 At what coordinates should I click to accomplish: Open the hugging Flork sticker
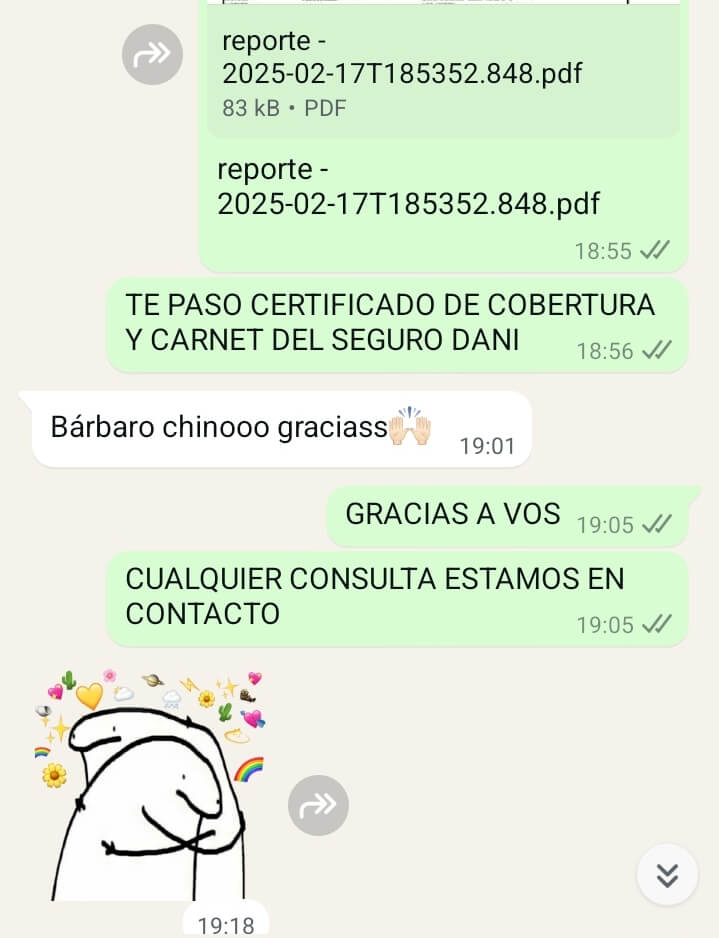coord(150,785)
